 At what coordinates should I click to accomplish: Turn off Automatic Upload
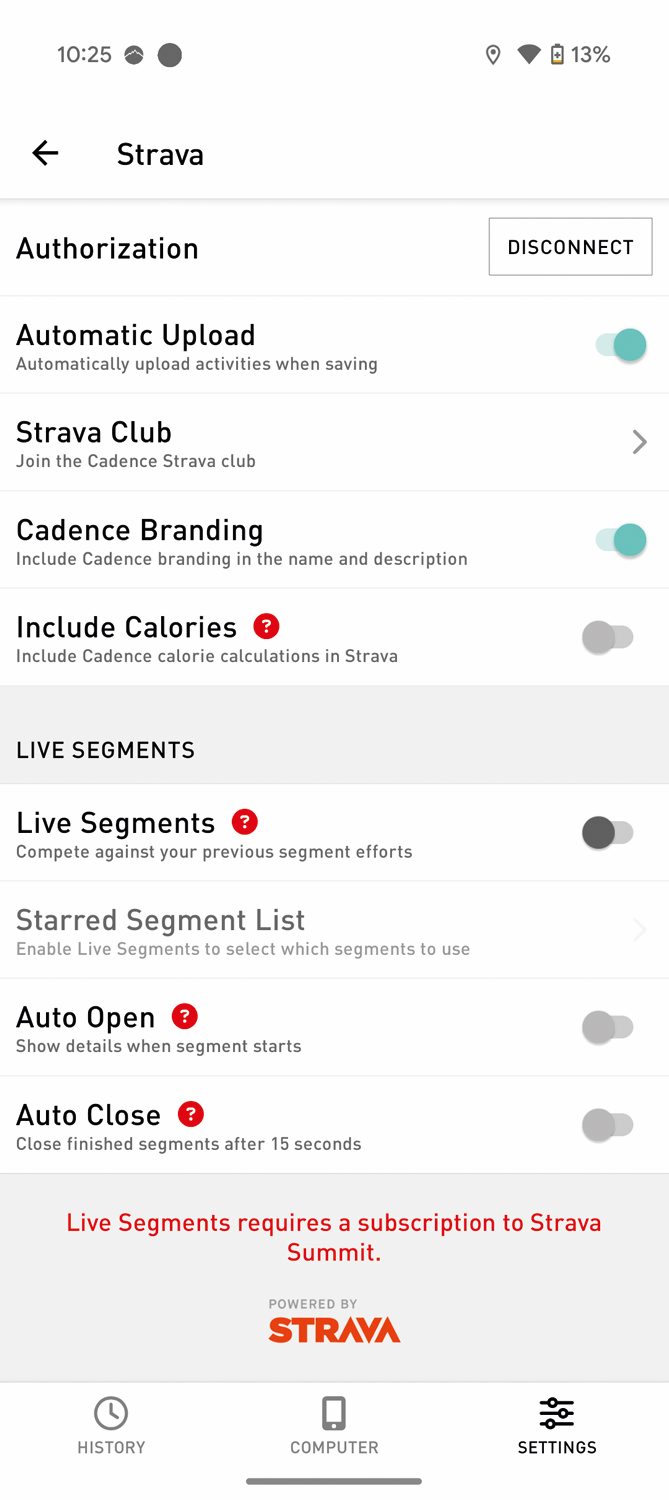(x=621, y=346)
